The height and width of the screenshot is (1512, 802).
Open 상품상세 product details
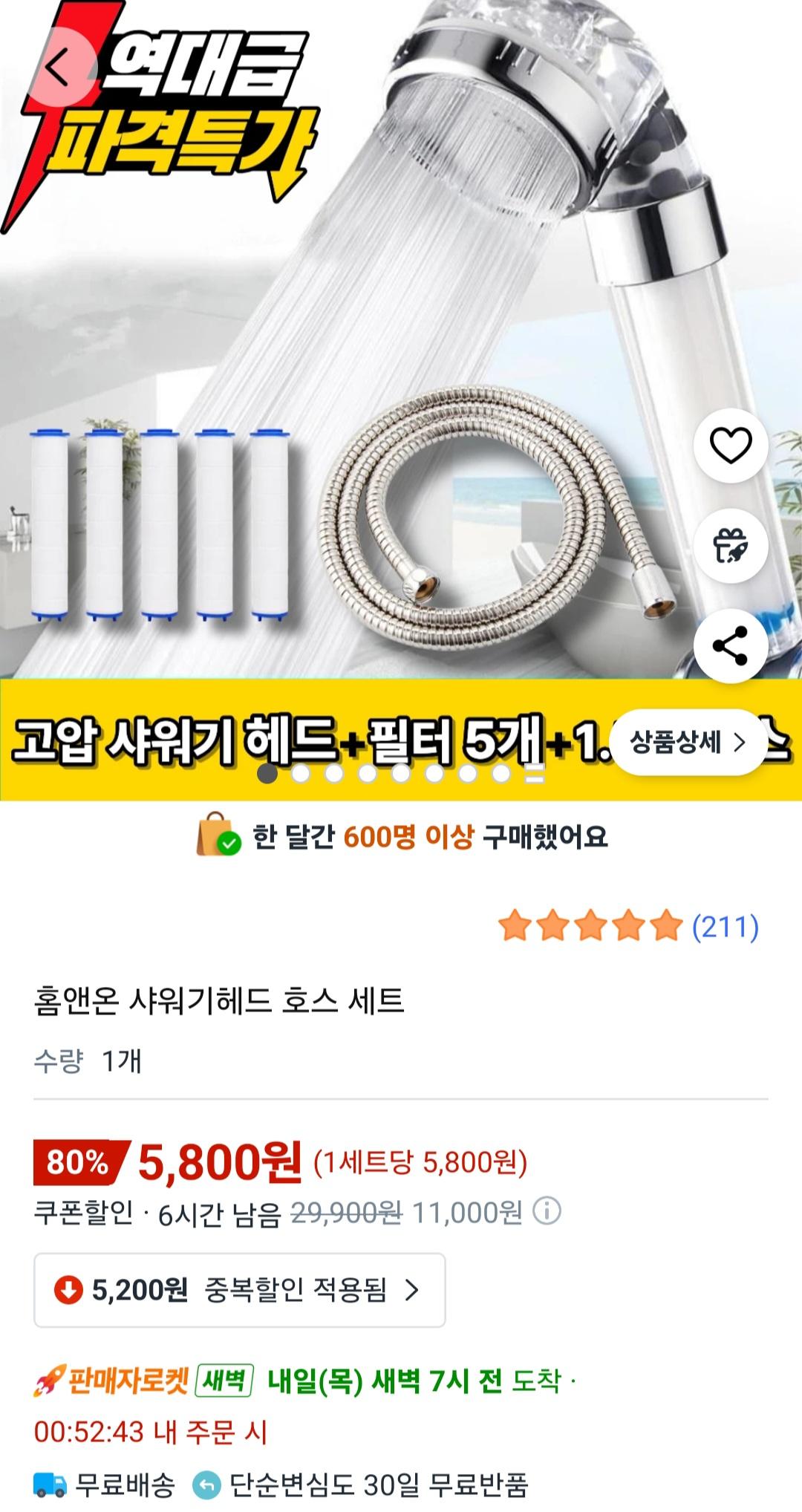click(688, 742)
